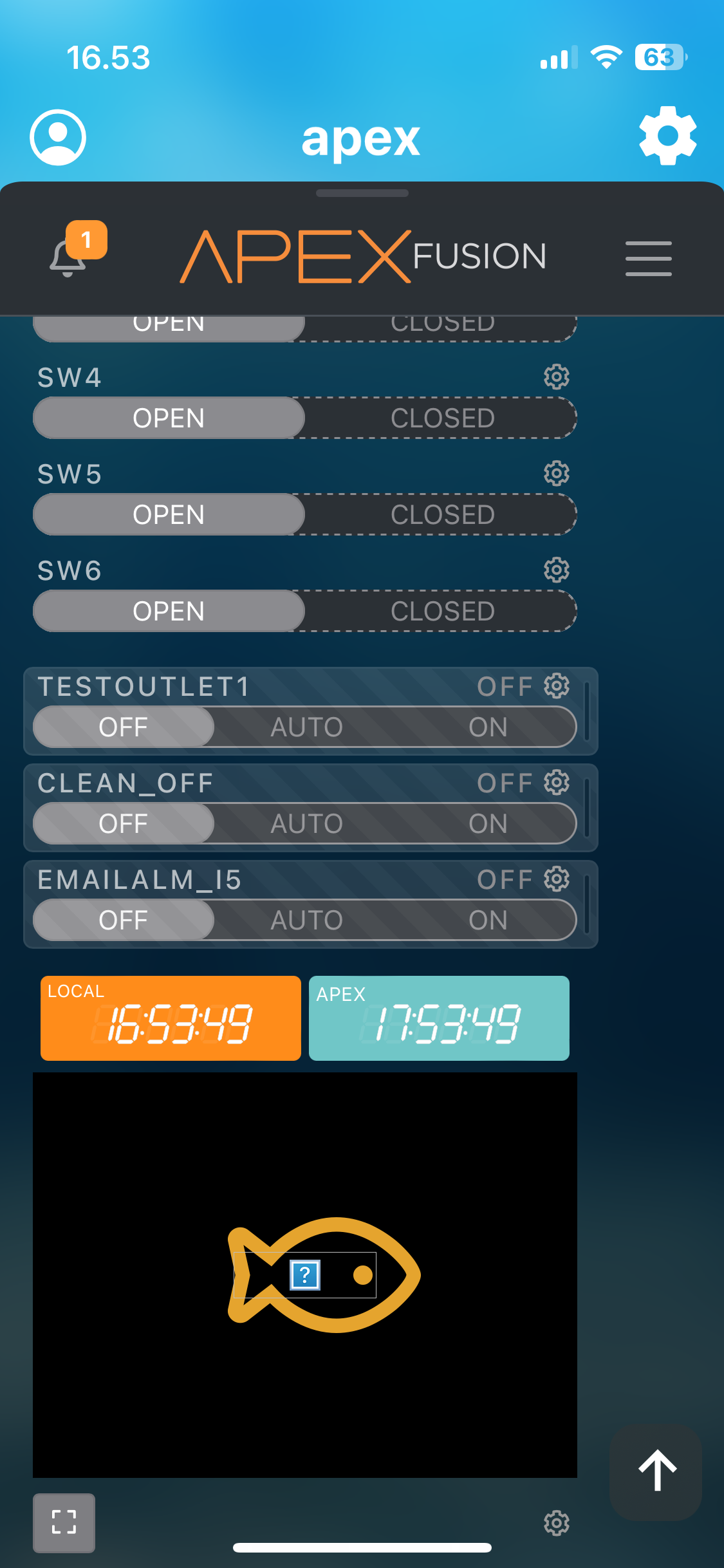This screenshot has height=1568, width=724.
Task: Turn TESTOUTLET1 ON
Action: point(488,727)
